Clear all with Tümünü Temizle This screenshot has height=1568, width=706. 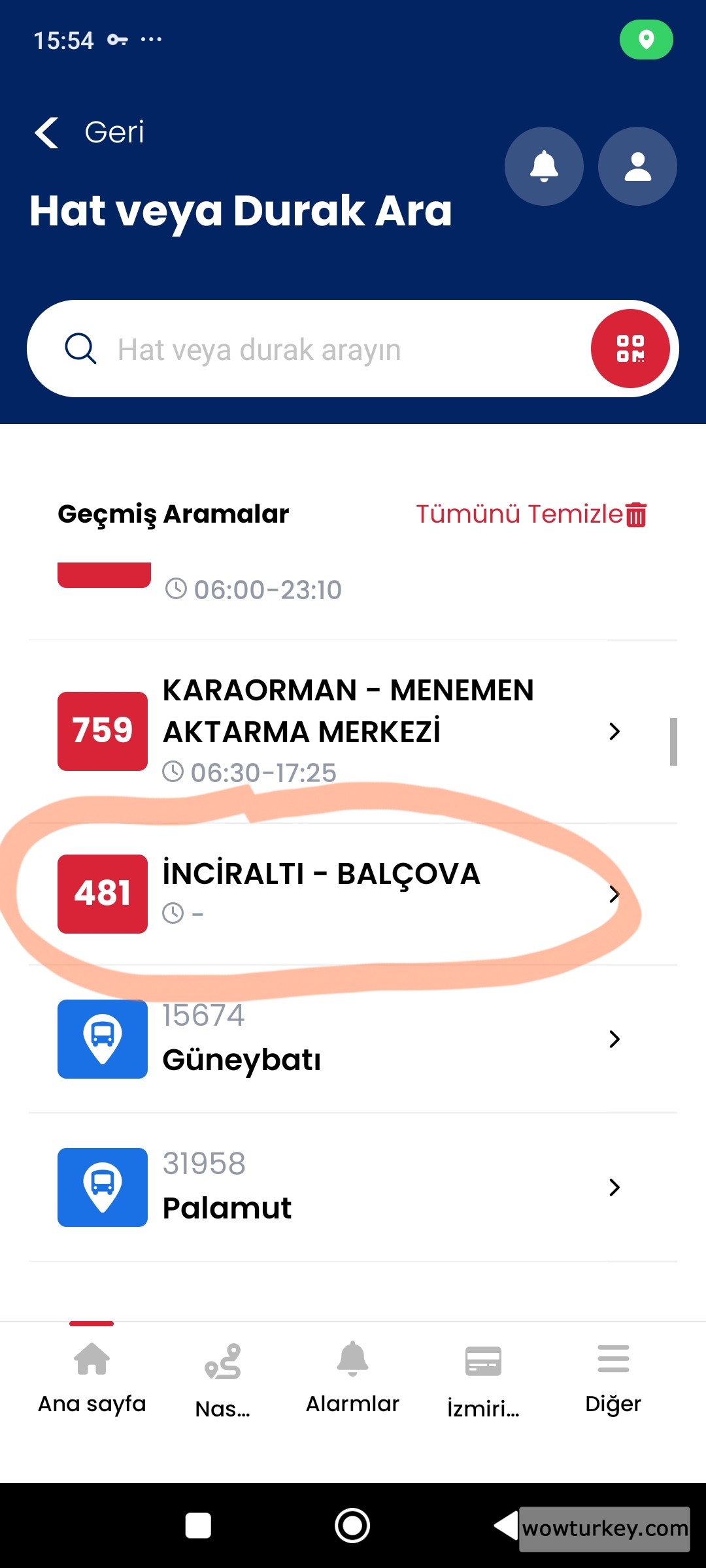pyautogui.click(x=531, y=514)
